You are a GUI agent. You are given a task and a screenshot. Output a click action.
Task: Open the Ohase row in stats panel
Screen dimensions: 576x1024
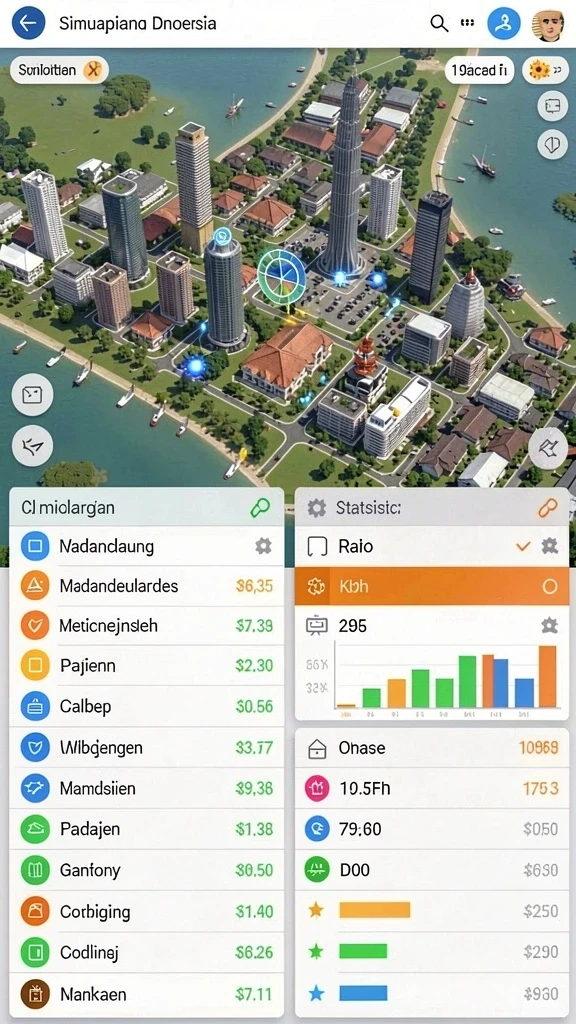432,748
